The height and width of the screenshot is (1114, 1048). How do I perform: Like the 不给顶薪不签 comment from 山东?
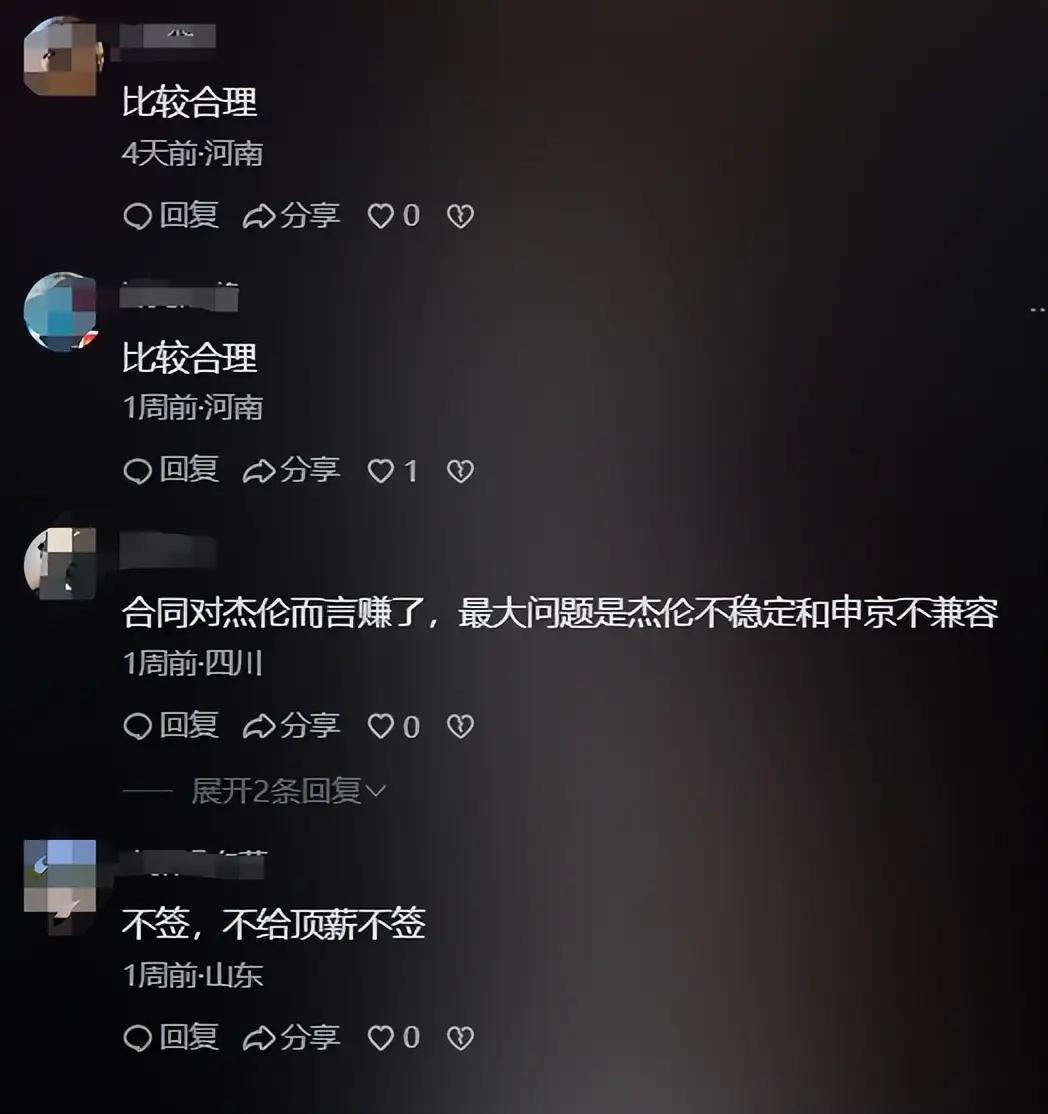[381, 1039]
